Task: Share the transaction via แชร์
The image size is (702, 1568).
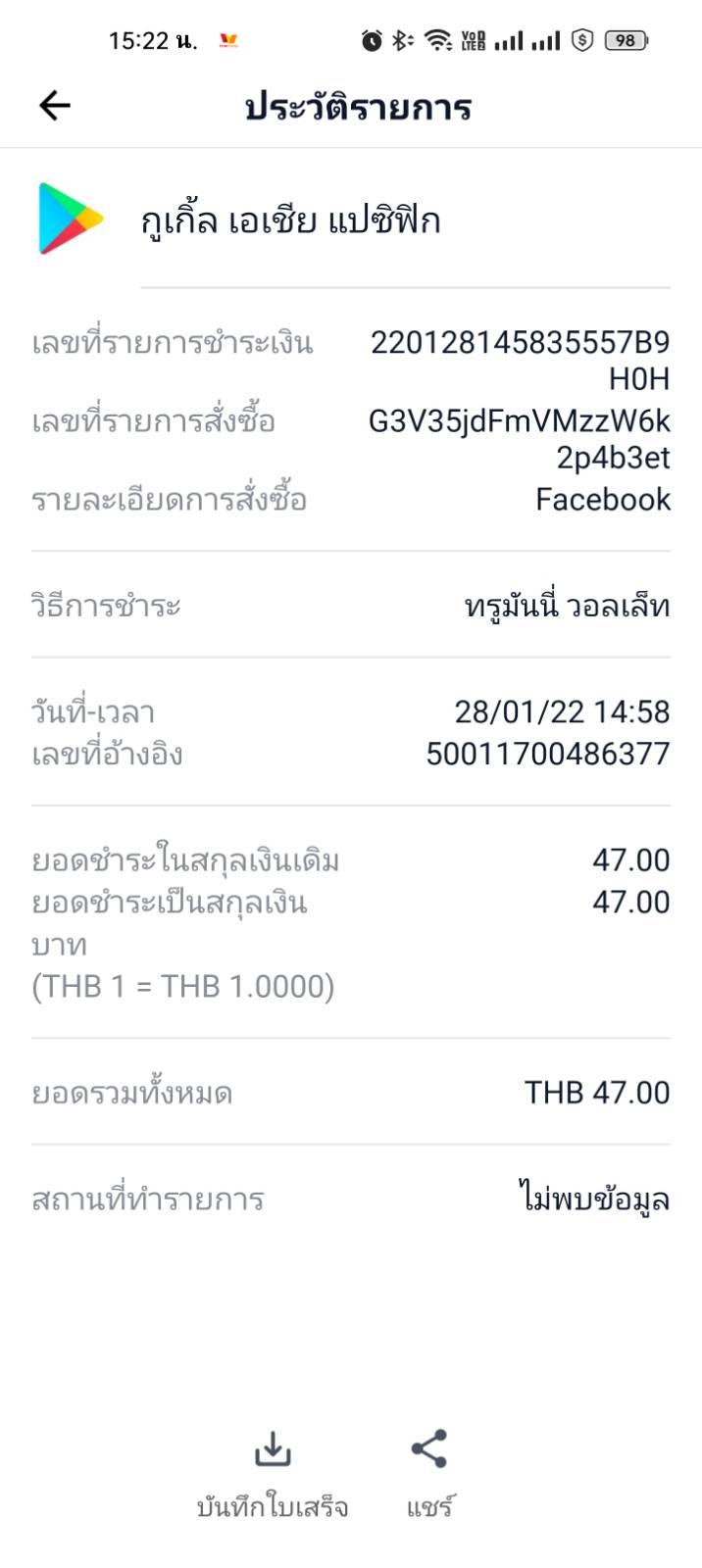Action: tap(429, 1475)
